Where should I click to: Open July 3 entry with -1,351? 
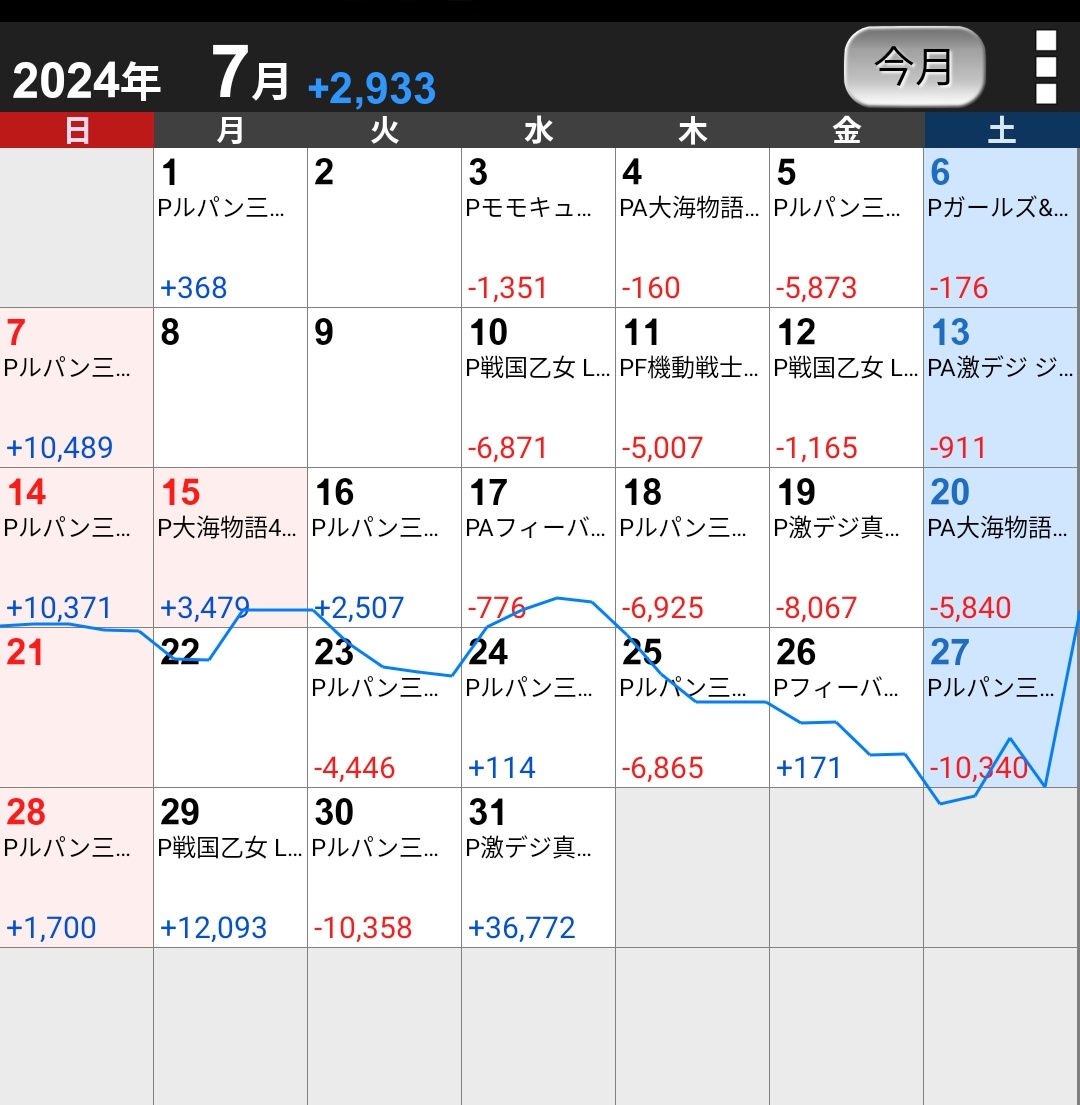[539, 228]
